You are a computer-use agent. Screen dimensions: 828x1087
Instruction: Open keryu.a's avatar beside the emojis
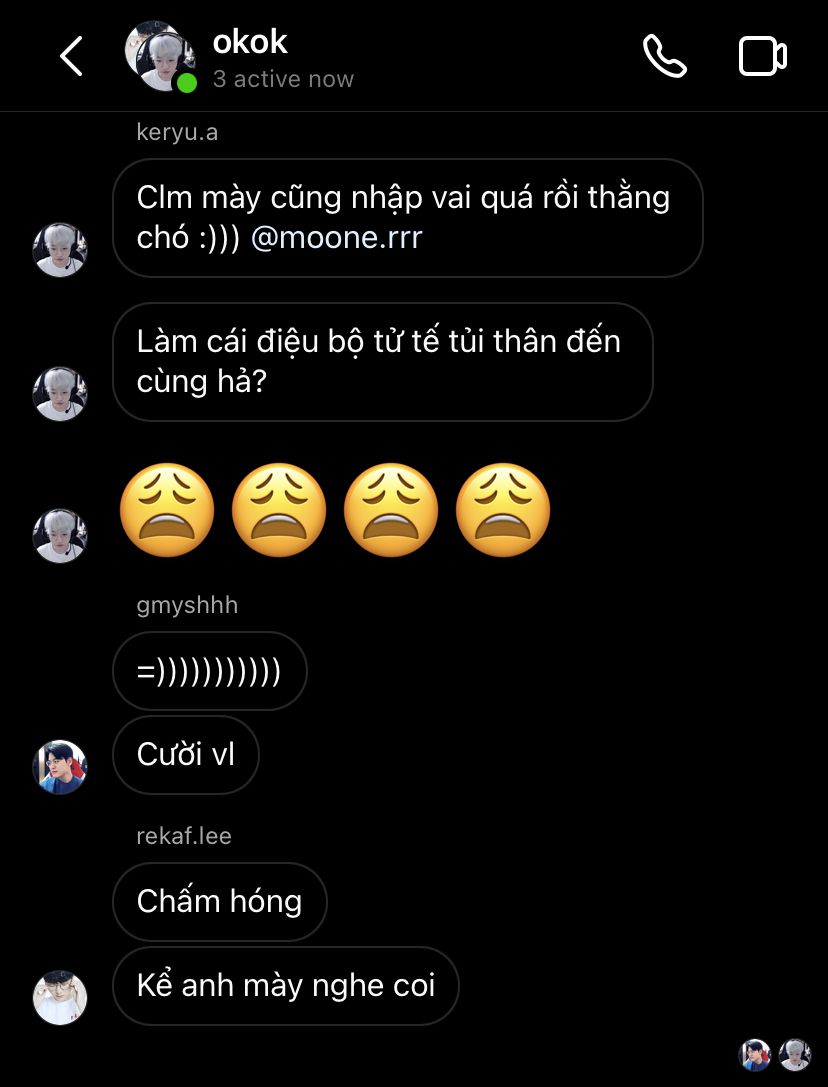coord(60,535)
